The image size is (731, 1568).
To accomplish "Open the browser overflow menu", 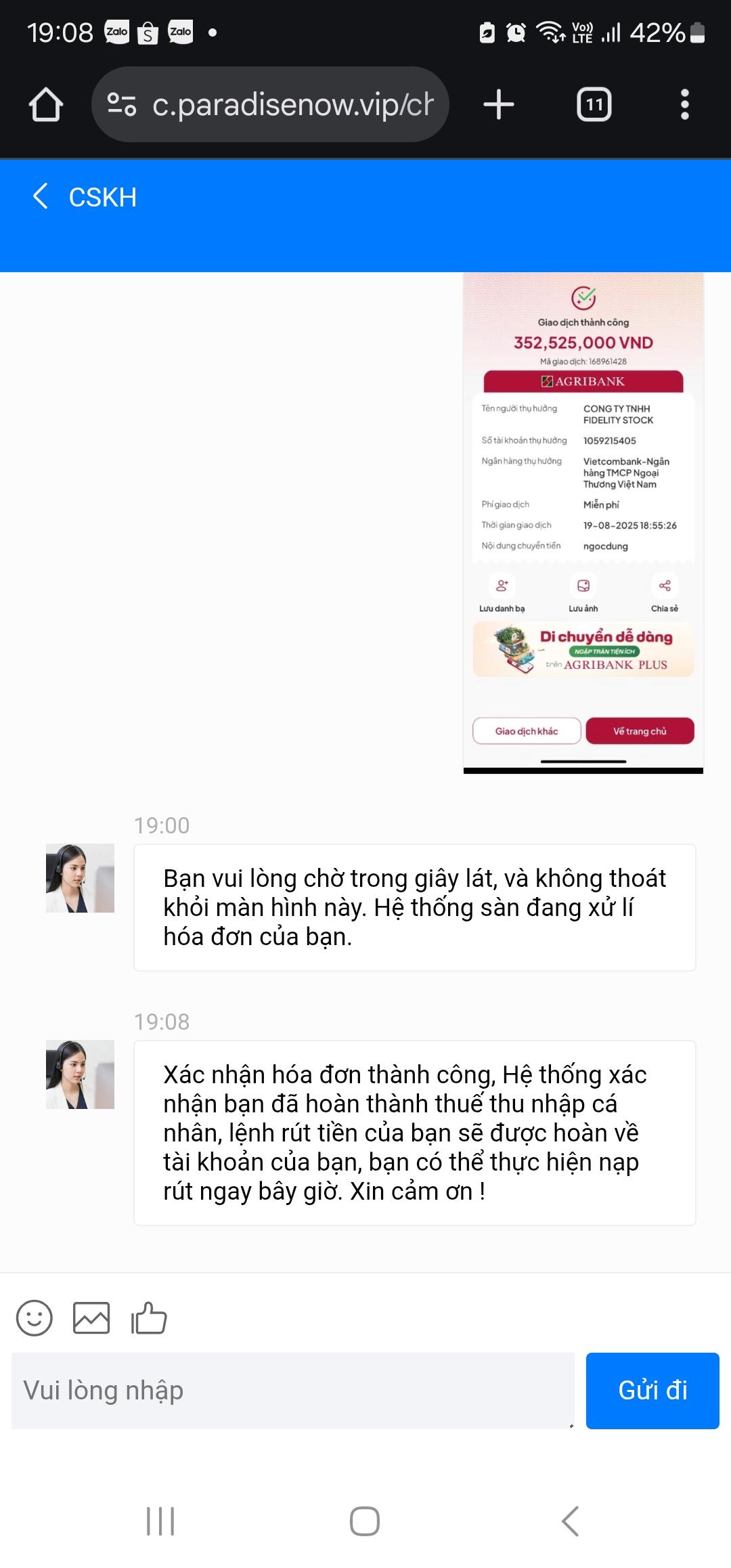I will 684,105.
